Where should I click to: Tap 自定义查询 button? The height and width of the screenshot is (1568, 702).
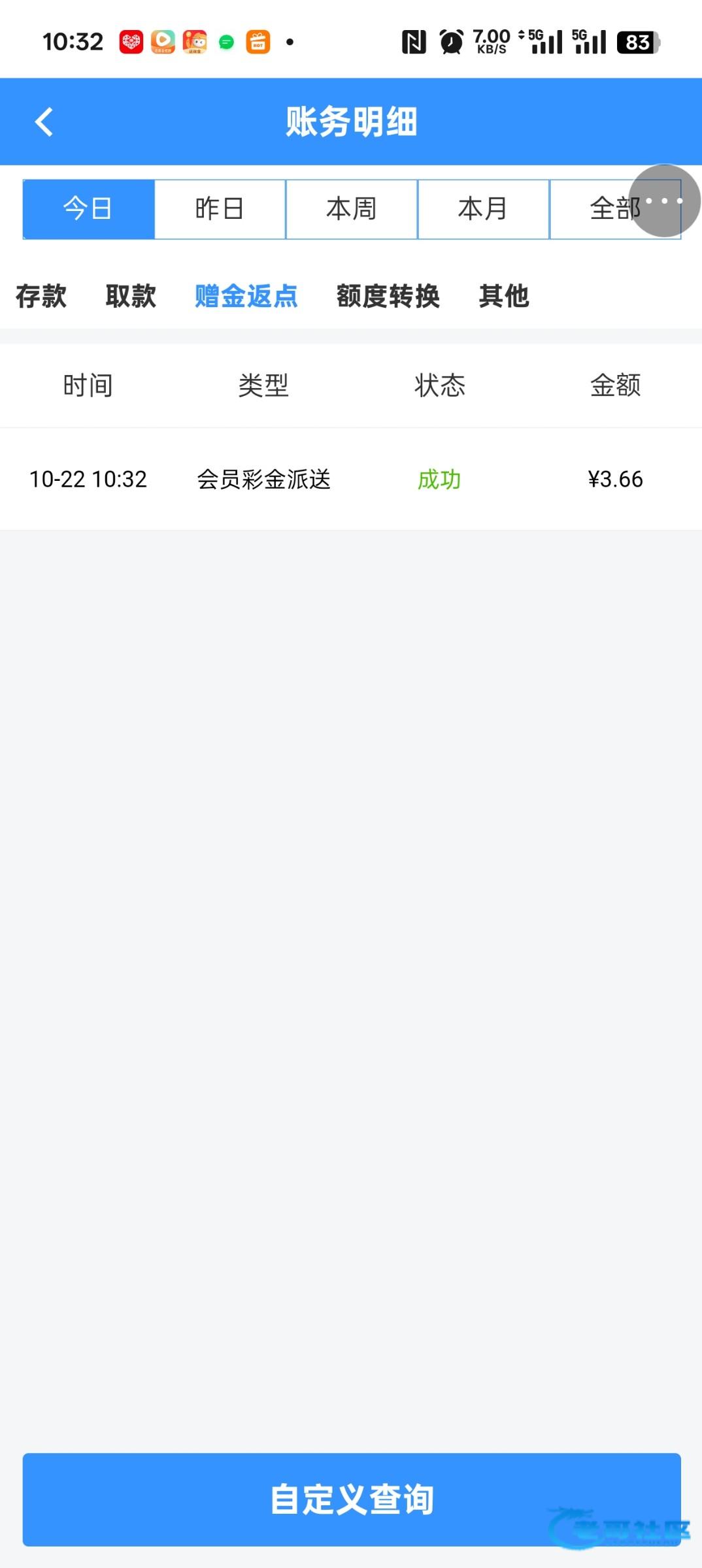click(352, 1499)
